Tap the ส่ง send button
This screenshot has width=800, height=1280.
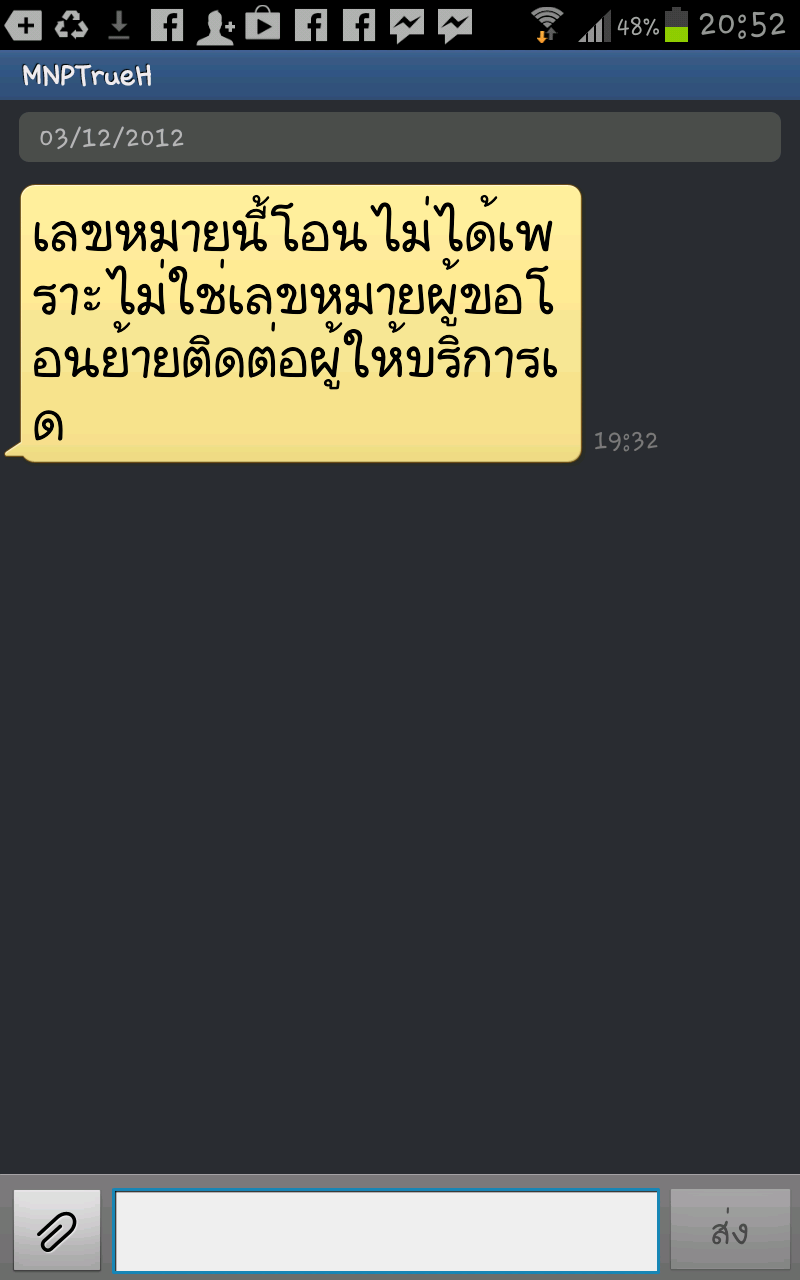[x=730, y=1230]
